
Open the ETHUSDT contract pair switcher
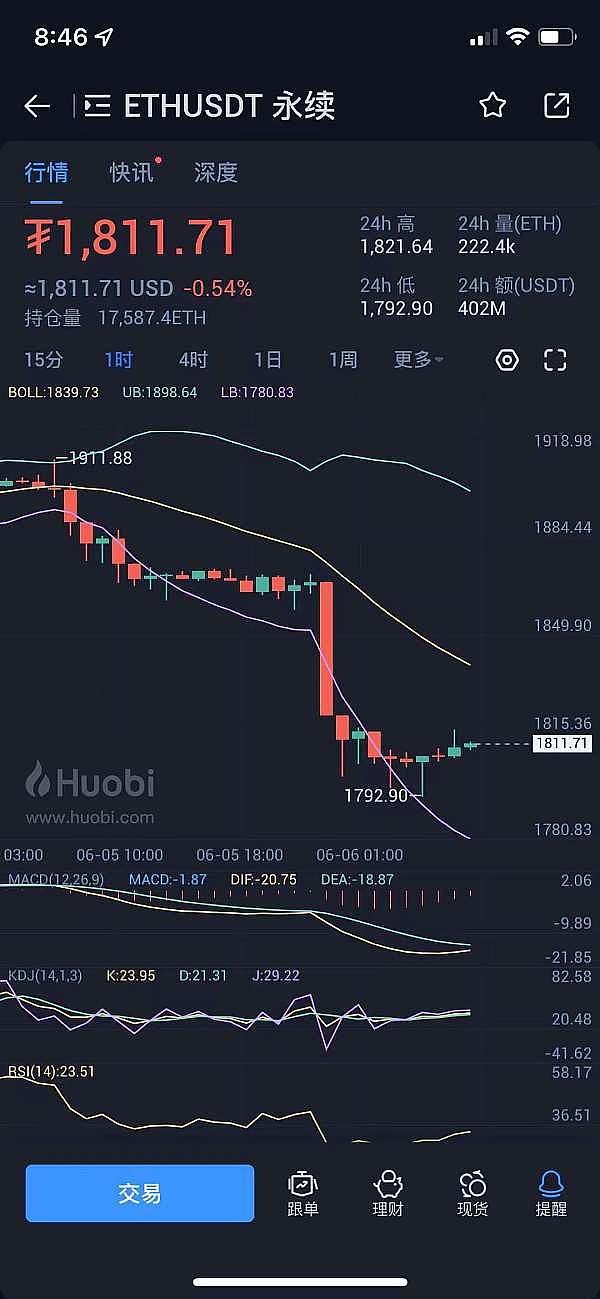tap(98, 106)
